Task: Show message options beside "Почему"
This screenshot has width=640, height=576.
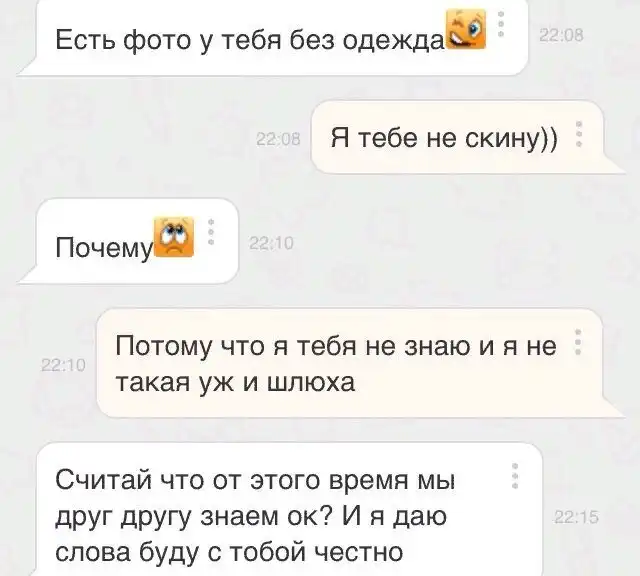Action: click(x=211, y=233)
